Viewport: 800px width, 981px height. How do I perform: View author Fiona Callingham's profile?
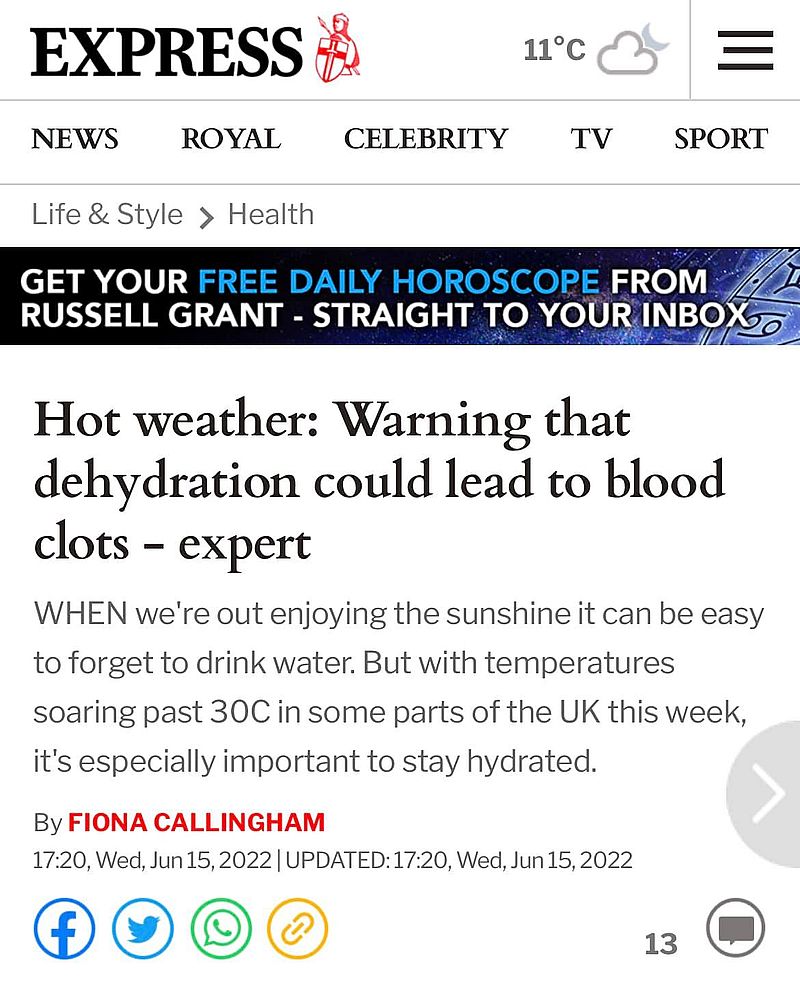[196, 823]
